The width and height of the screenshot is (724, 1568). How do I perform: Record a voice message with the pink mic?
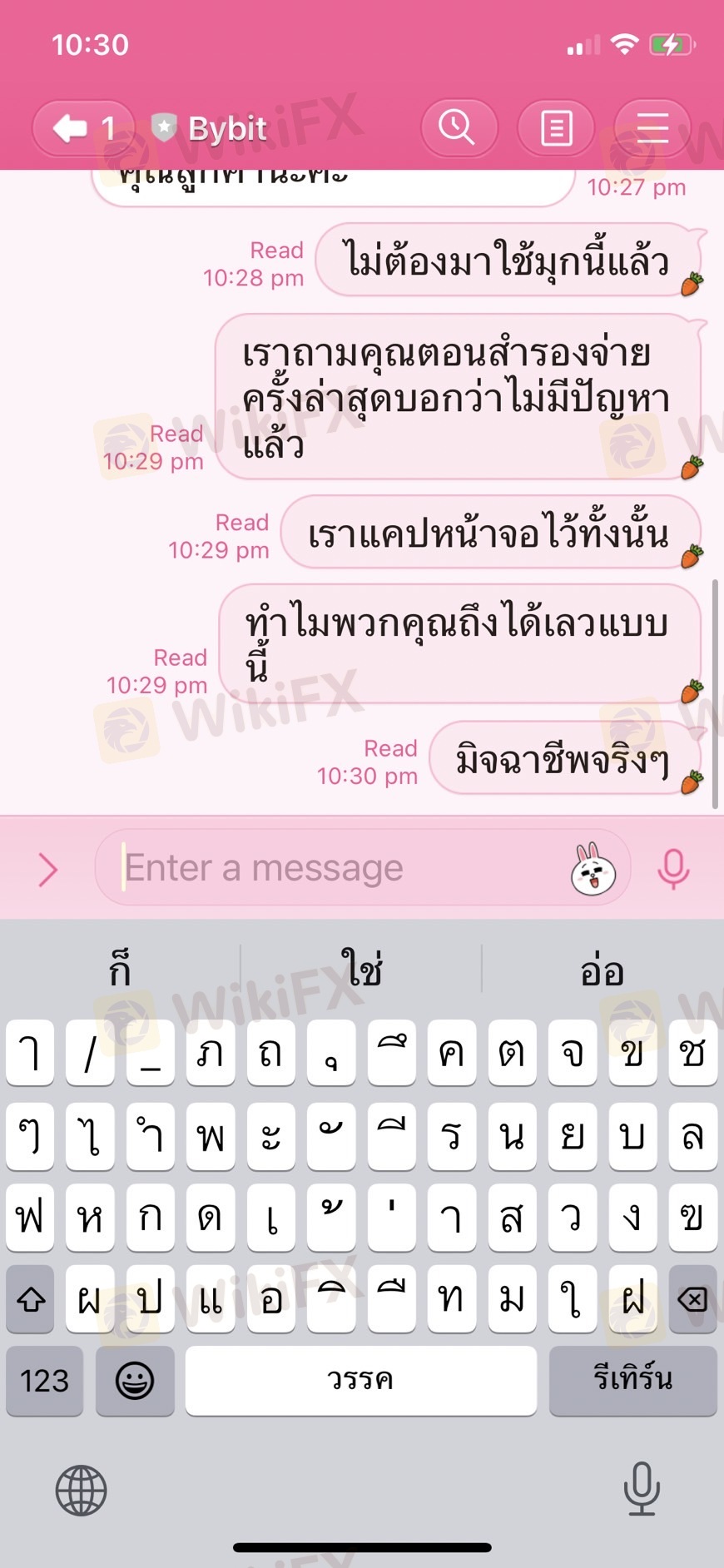click(x=673, y=869)
